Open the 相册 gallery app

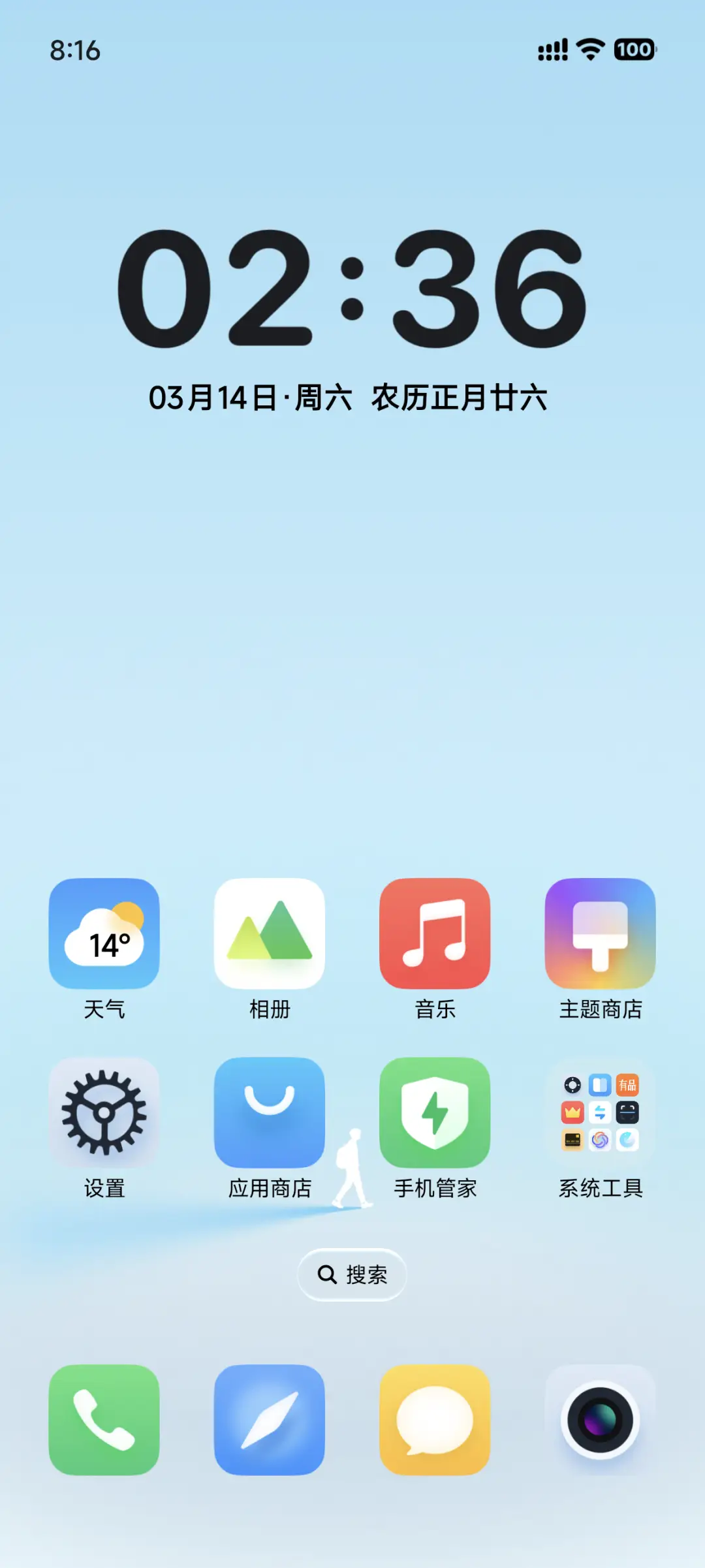(x=270, y=935)
